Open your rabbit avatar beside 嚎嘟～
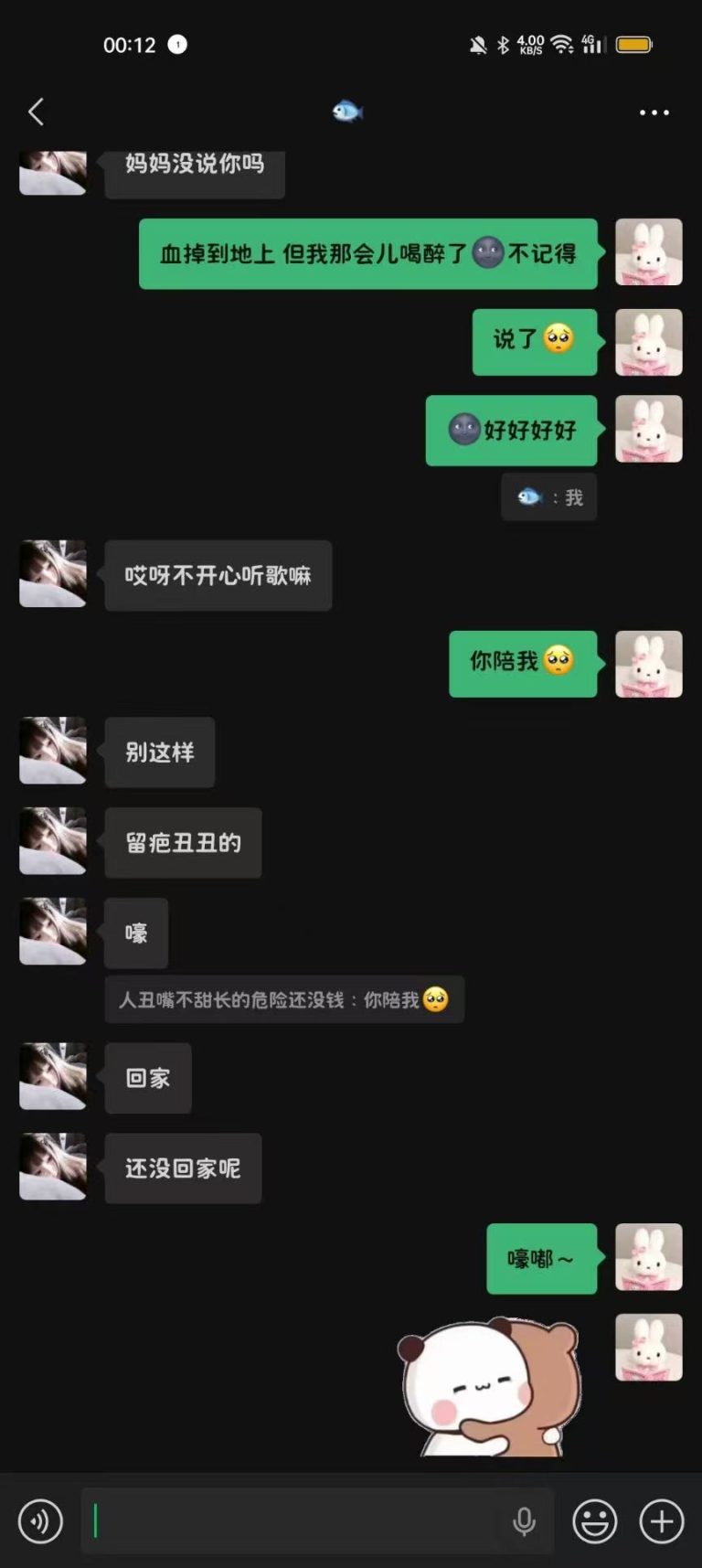The height and width of the screenshot is (1568, 702). 648,1257
